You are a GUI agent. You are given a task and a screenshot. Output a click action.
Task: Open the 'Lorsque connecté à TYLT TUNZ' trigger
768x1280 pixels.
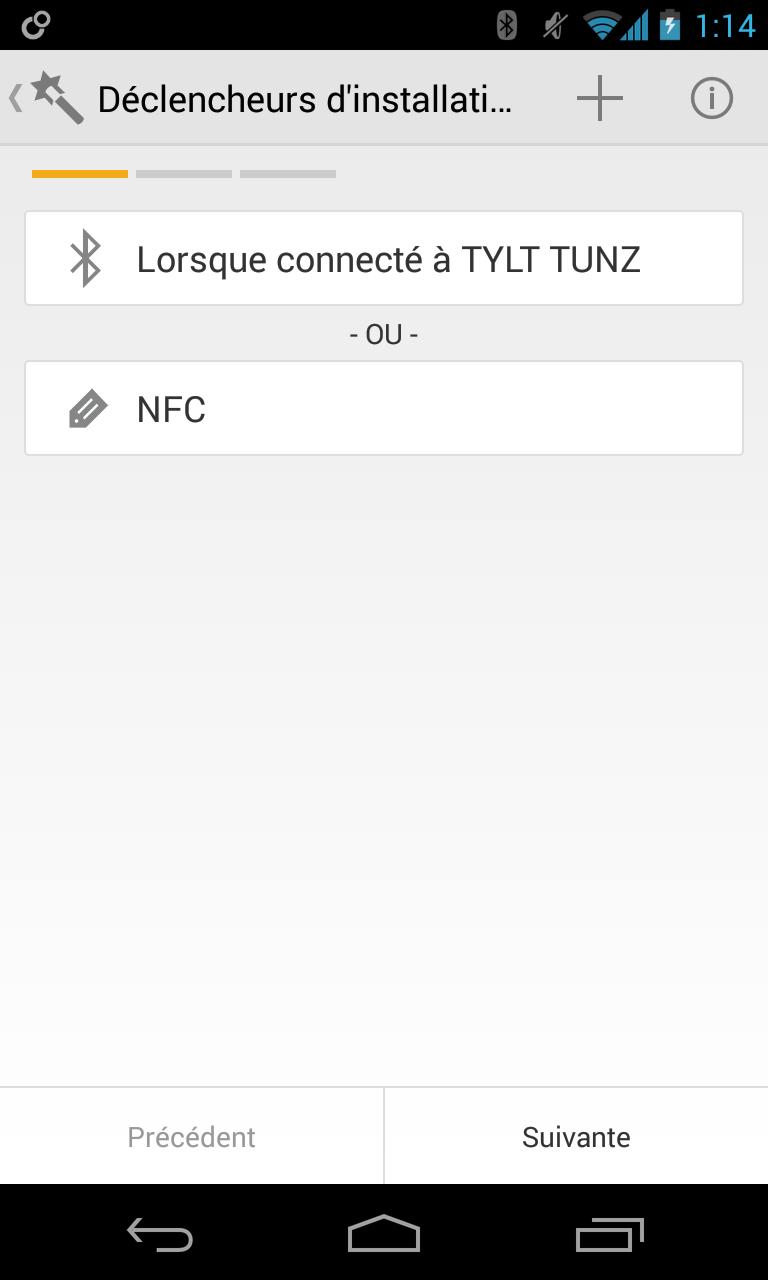[x=384, y=258]
